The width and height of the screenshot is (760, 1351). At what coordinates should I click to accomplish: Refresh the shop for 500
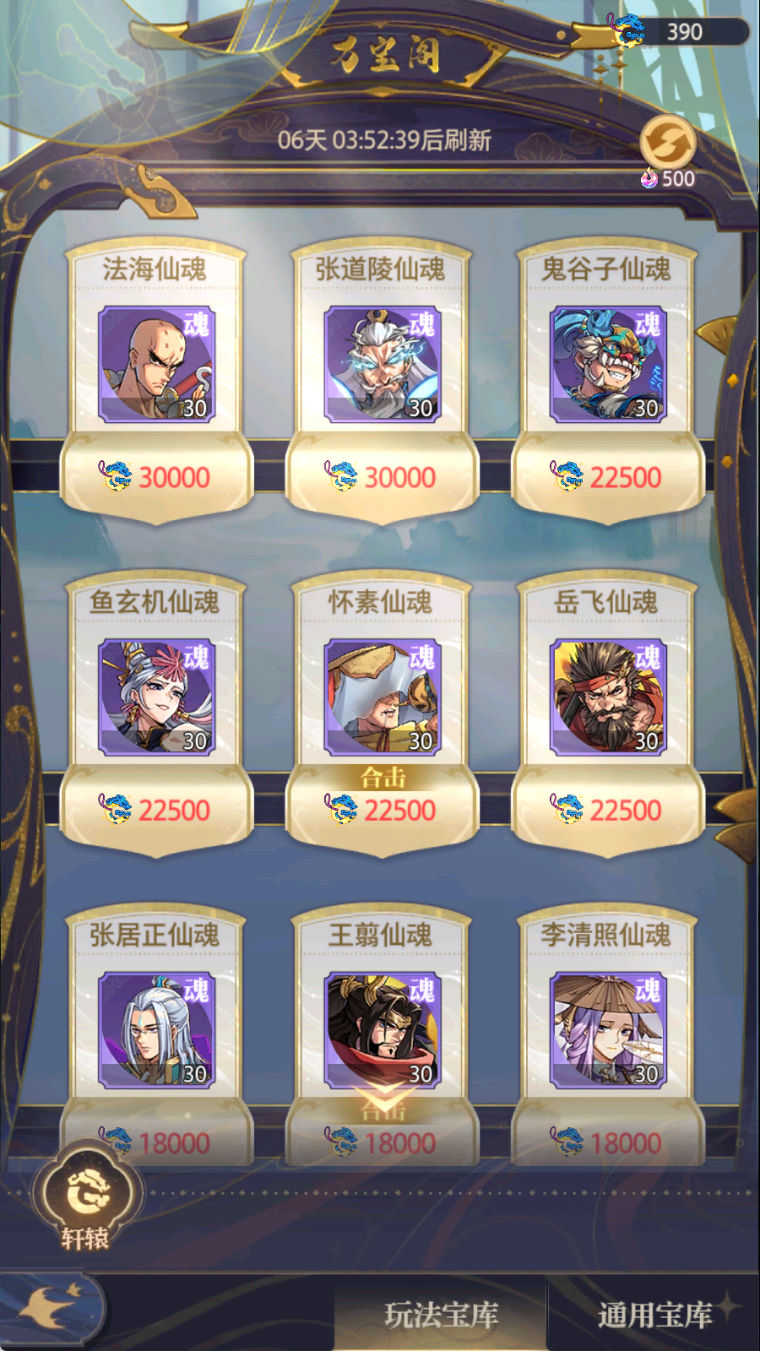point(666,142)
